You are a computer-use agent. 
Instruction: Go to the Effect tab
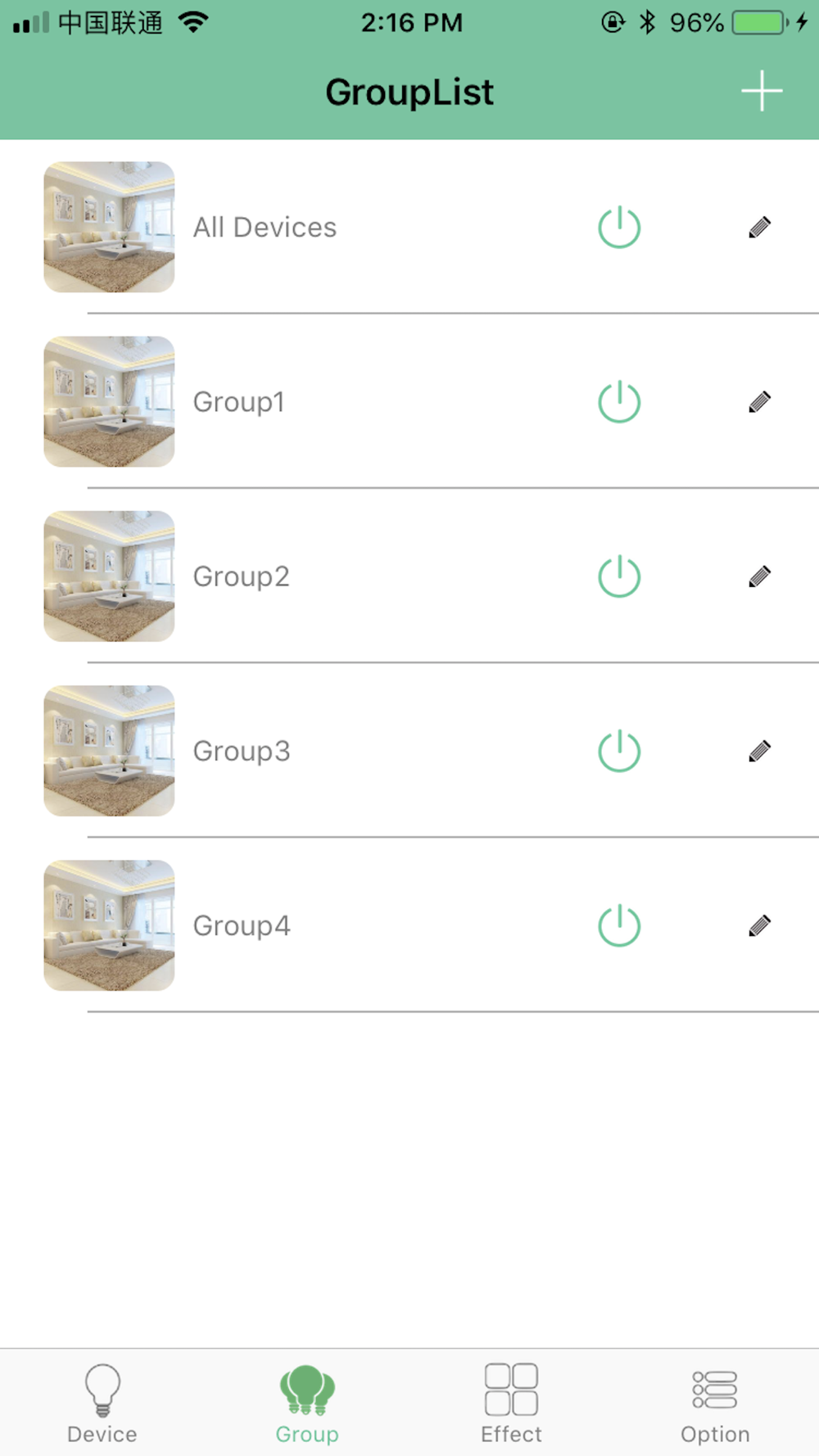(511, 1403)
